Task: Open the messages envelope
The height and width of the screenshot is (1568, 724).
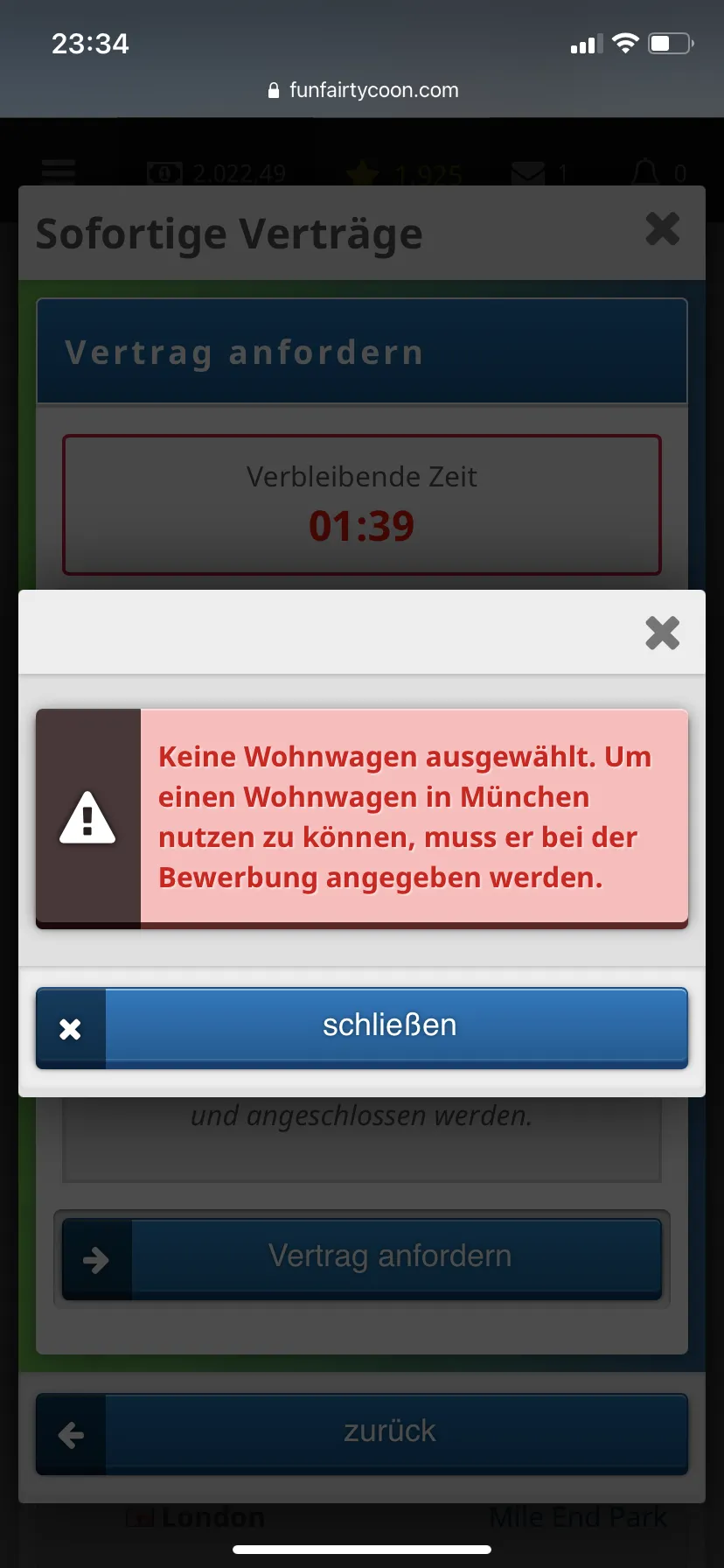Action: pyautogui.click(x=528, y=173)
